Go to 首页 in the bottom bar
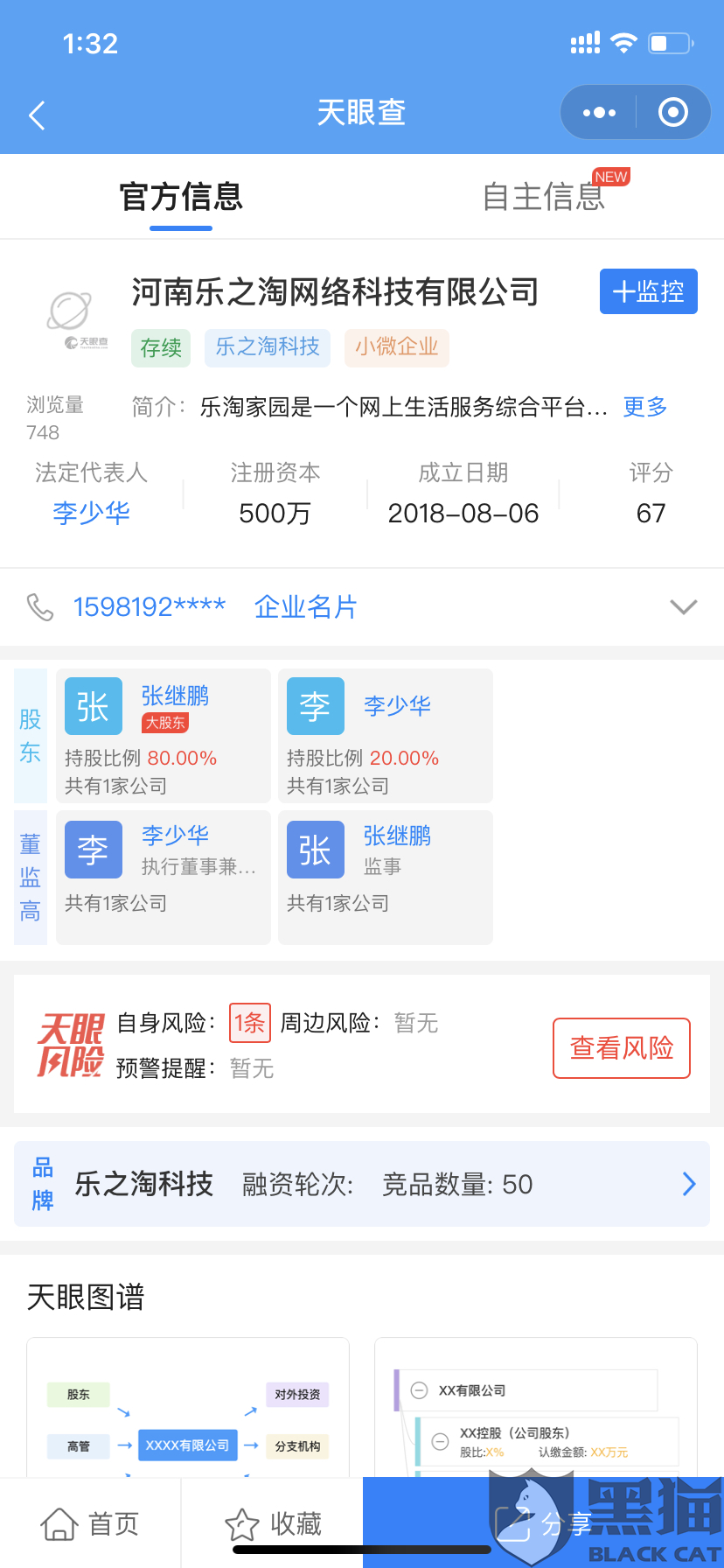The image size is (724, 1568). [90, 1523]
